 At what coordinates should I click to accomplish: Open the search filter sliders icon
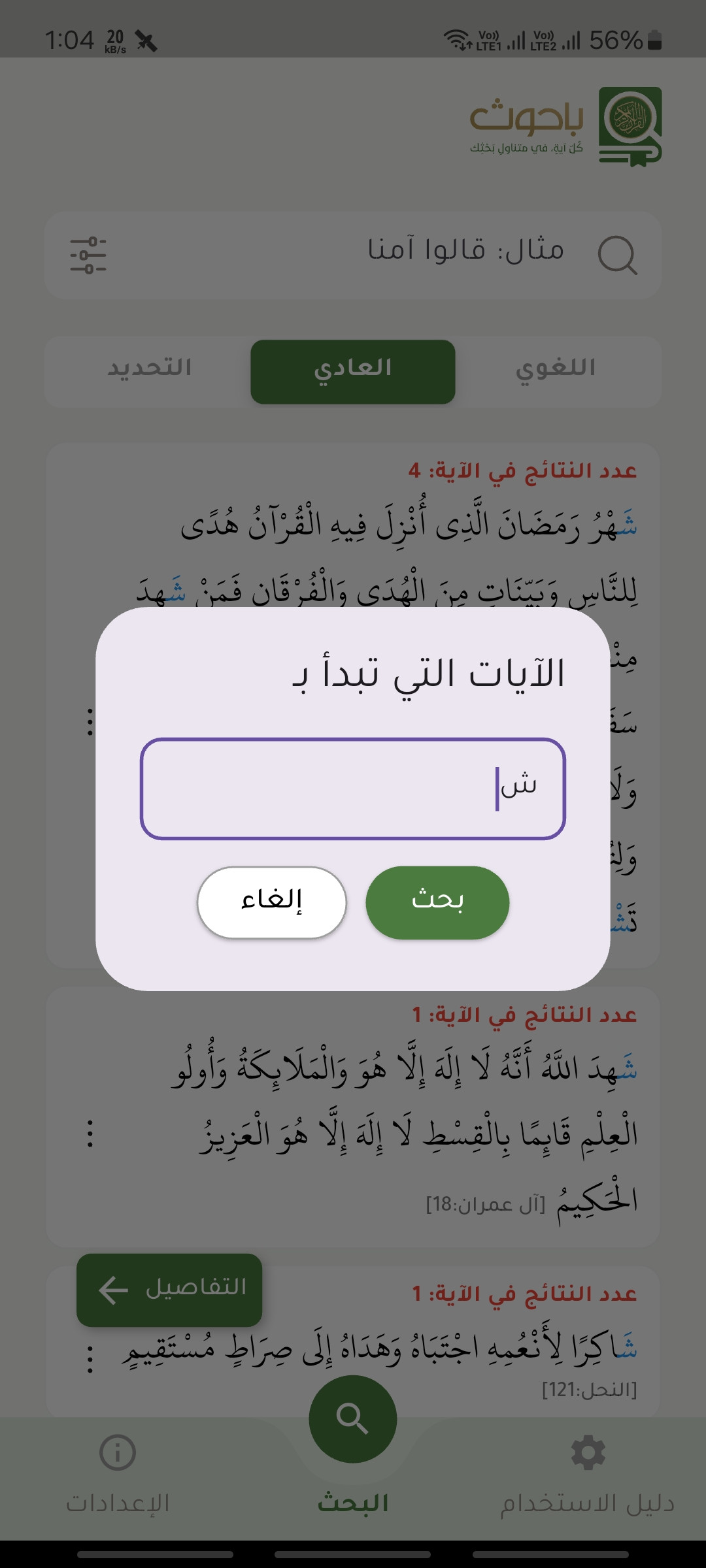pos(88,255)
